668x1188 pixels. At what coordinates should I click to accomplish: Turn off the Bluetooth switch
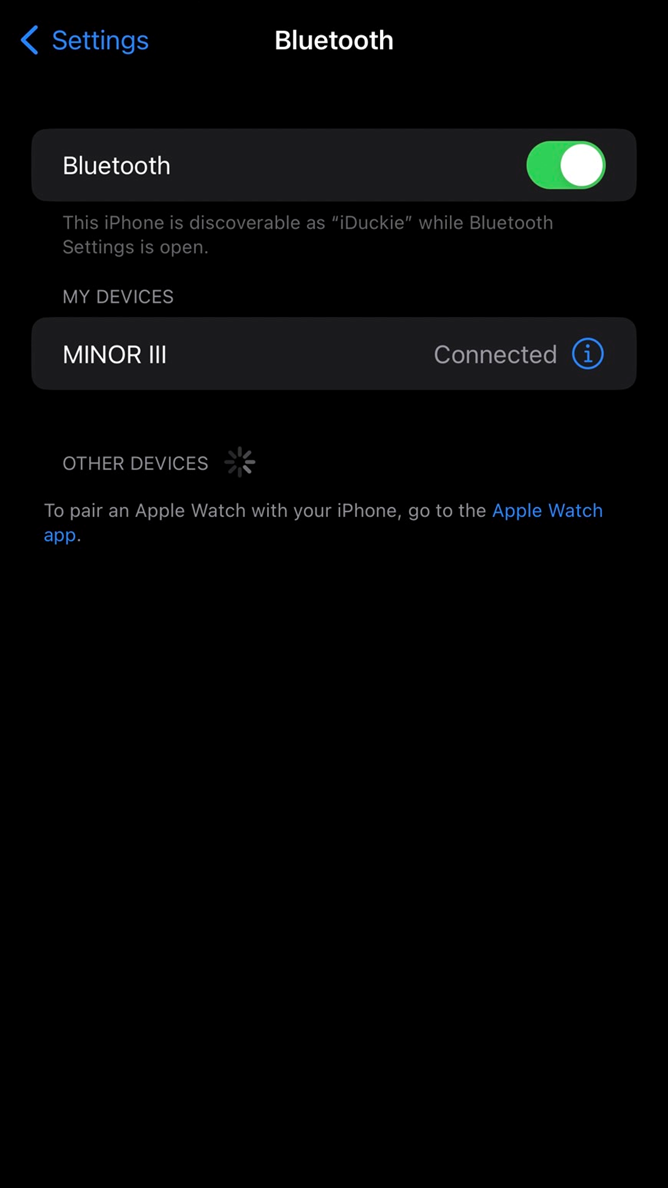pyautogui.click(x=566, y=165)
